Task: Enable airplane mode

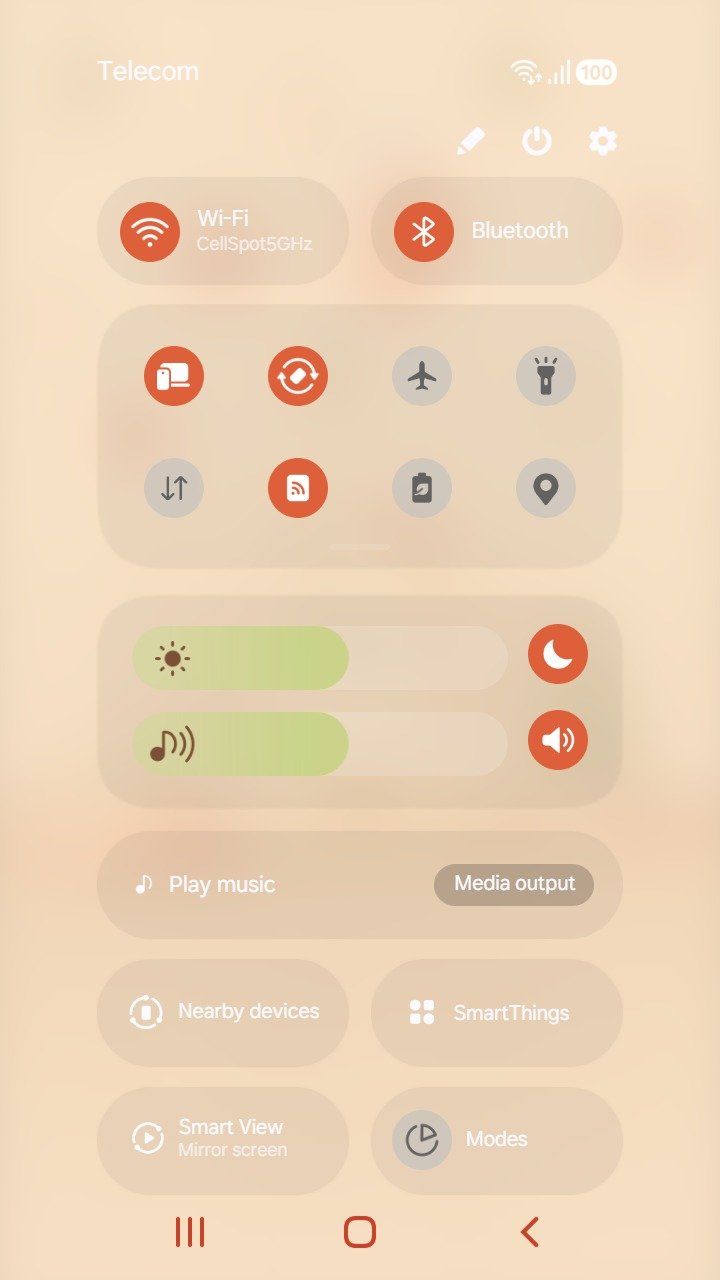Action: click(x=422, y=376)
